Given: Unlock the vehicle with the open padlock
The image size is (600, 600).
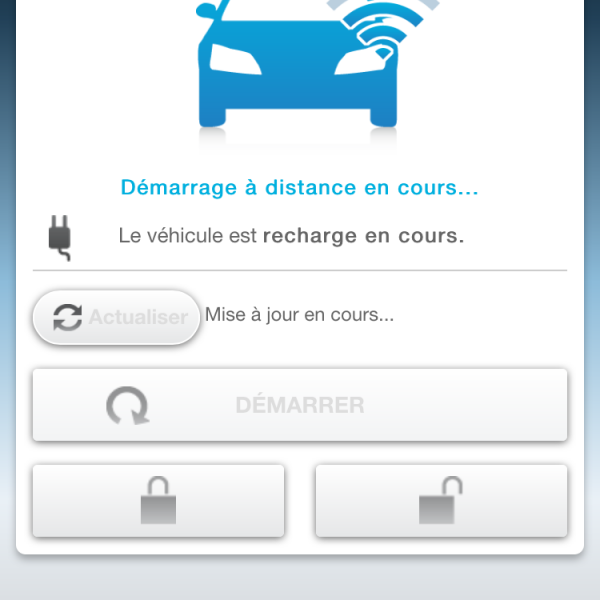Looking at the screenshot, I should [441, 500].
